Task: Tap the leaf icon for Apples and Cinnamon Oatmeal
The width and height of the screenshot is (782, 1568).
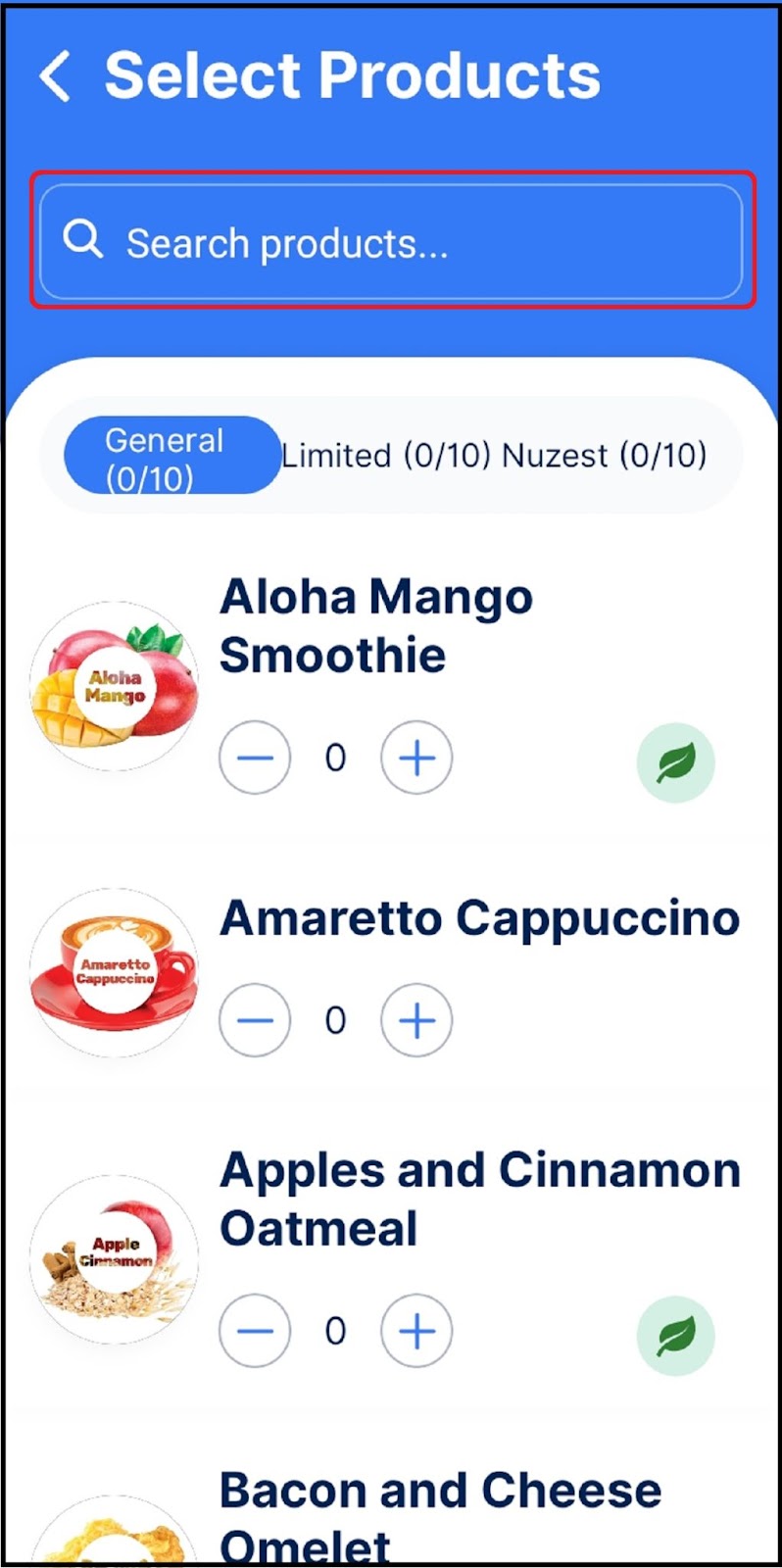Action: (675, 1336)
